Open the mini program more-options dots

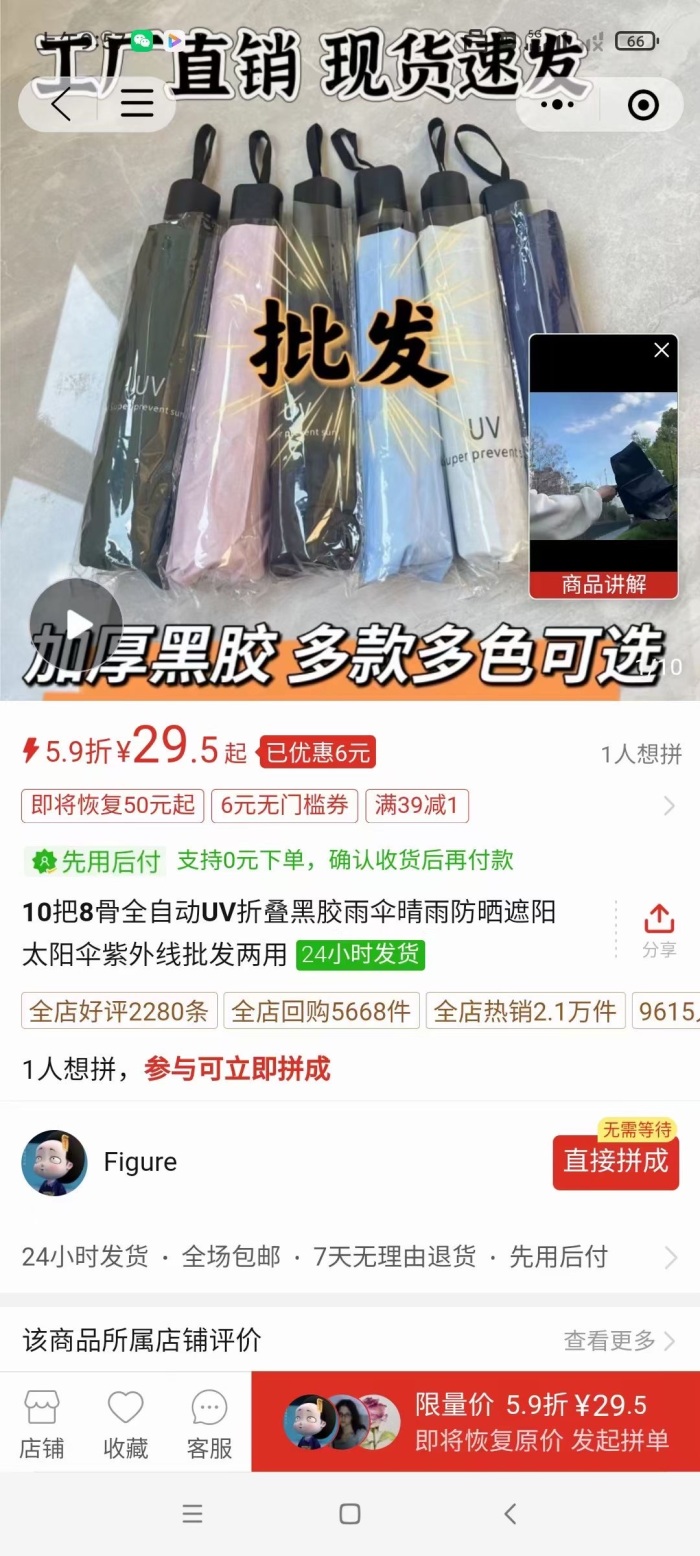point(557,104)
